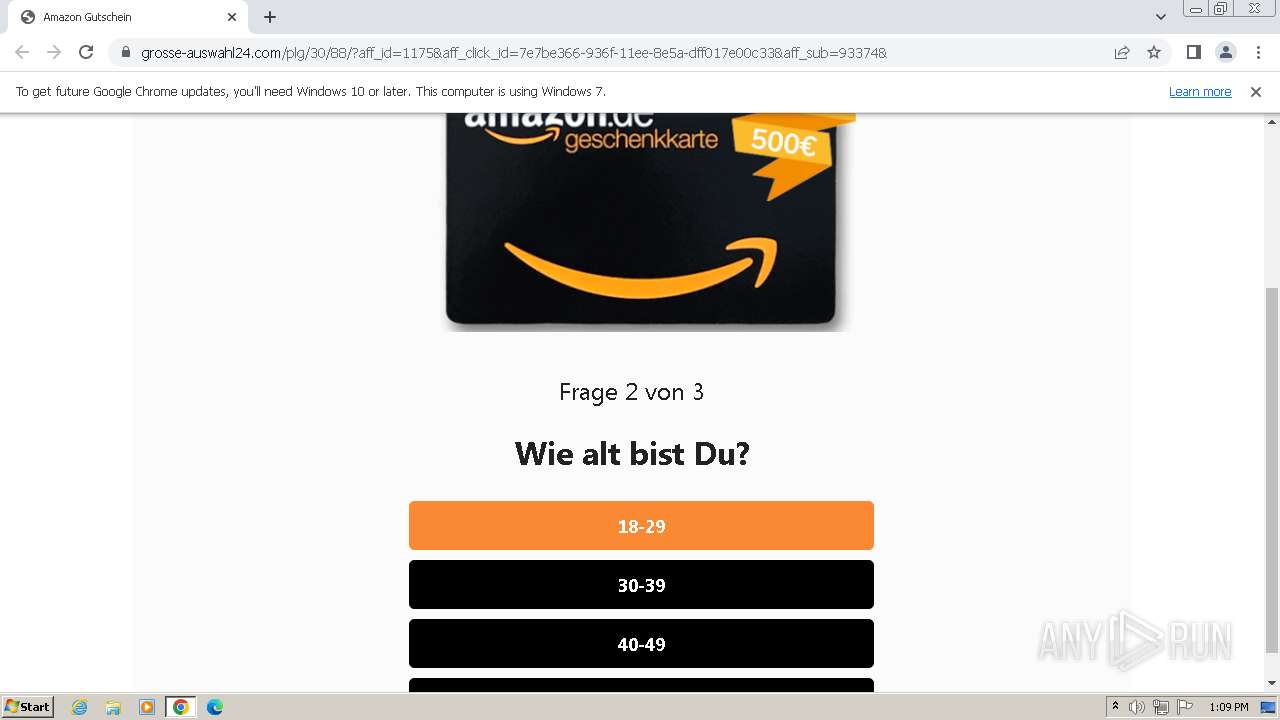Launch Microsoft Edge from the taskbar

pyautogui.click(x=214, y=707)
